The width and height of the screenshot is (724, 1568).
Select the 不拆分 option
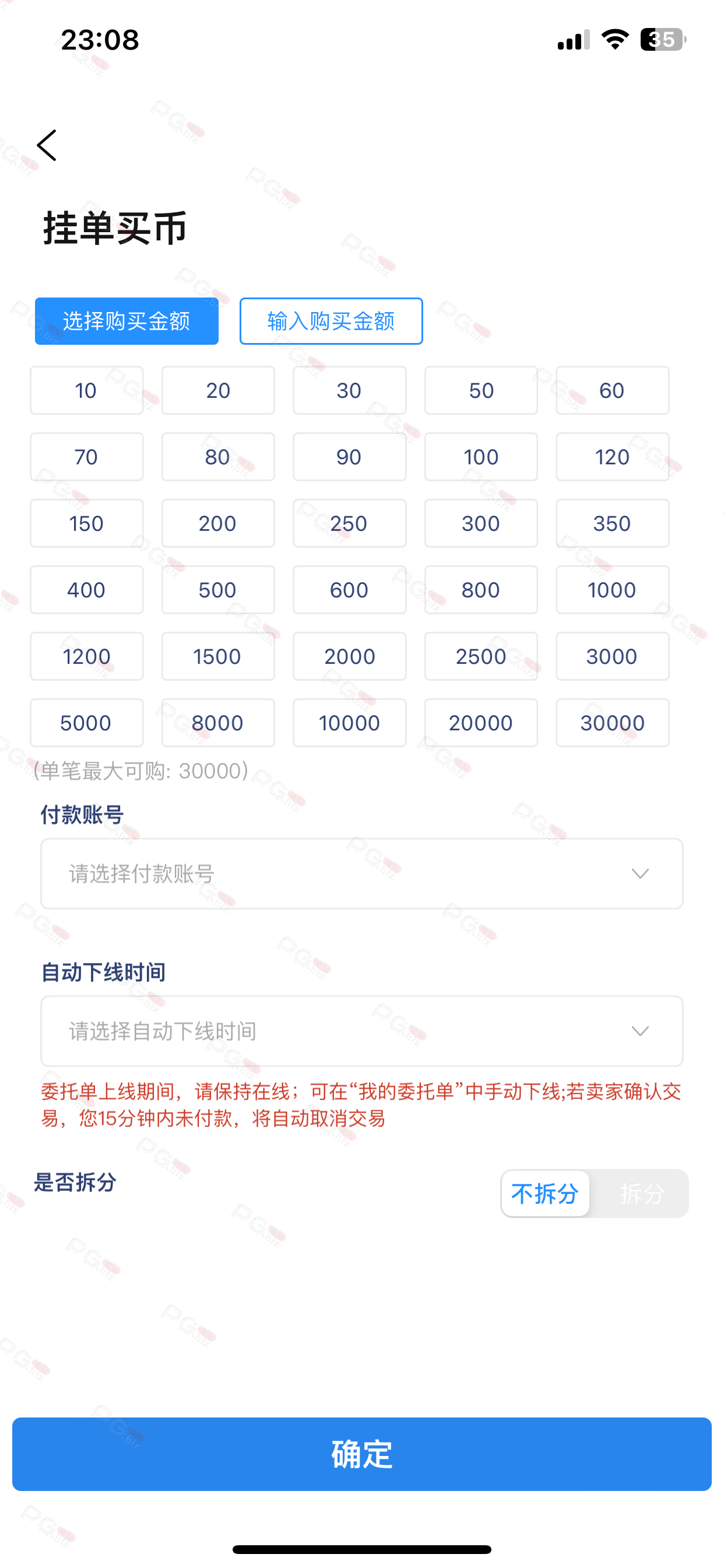[x=545, y=1193]
